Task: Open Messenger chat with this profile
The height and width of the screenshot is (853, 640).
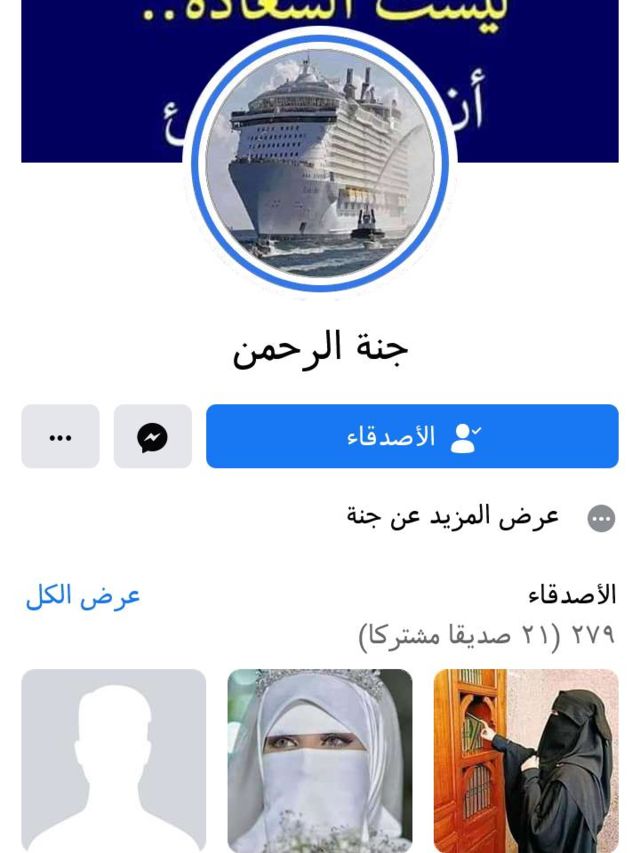Action: (152, 436)
